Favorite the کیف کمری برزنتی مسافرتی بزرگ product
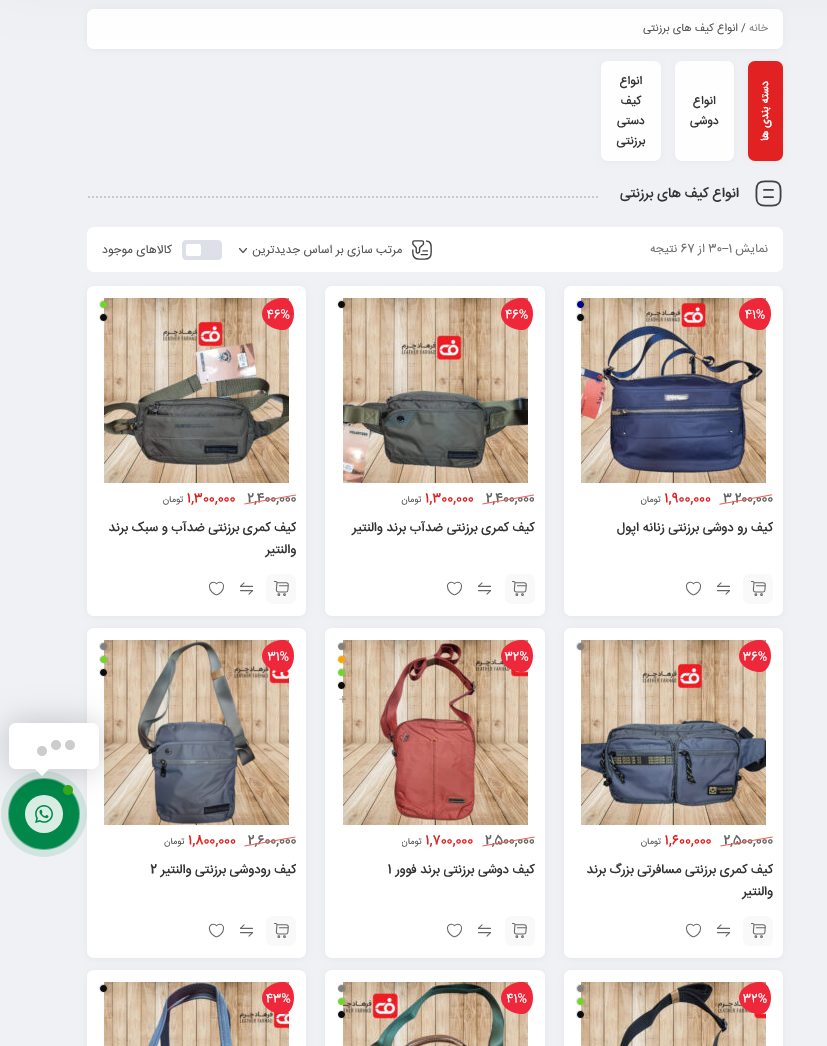This screenshot has height=1046, width=827. [693, 931]
